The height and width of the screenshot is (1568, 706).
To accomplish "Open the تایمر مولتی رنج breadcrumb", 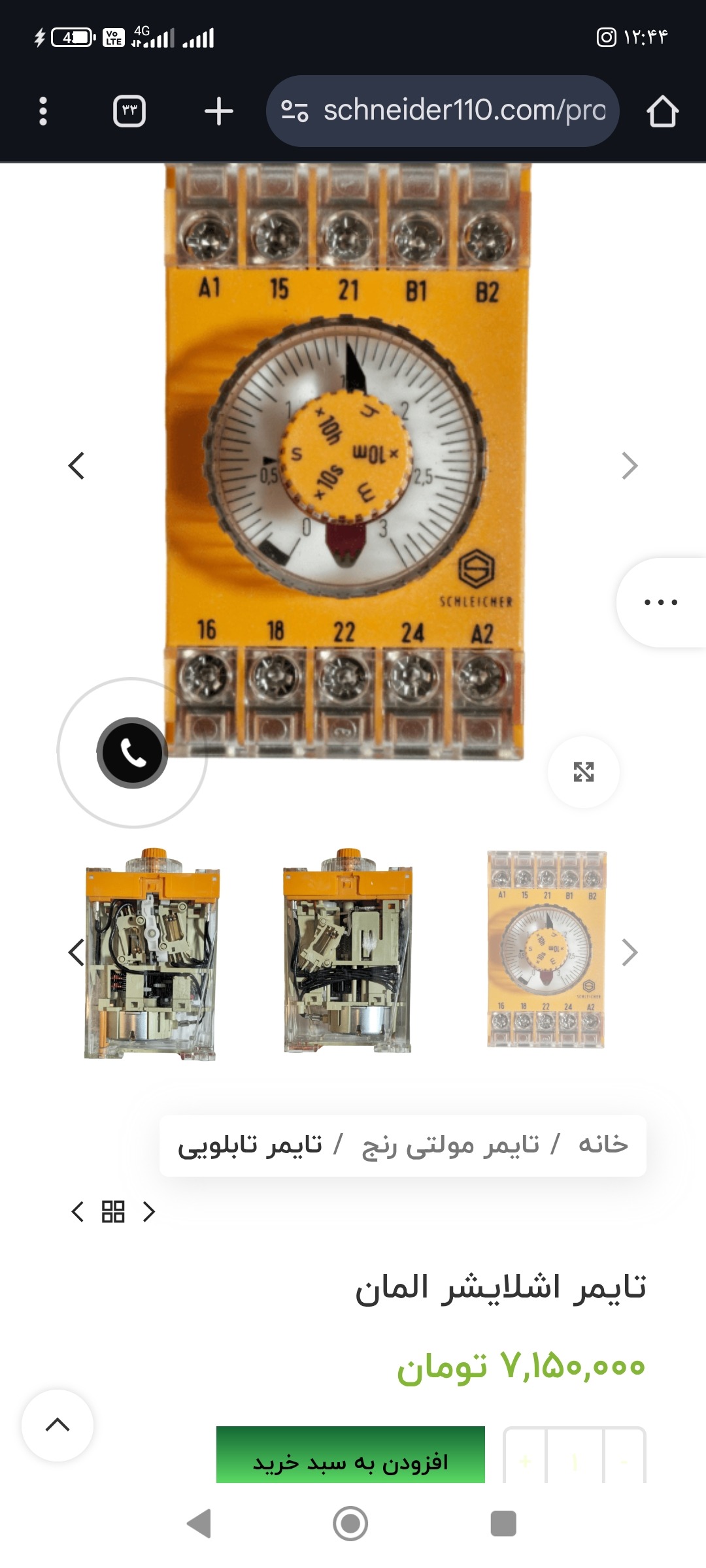I will tap(450, 1145).
